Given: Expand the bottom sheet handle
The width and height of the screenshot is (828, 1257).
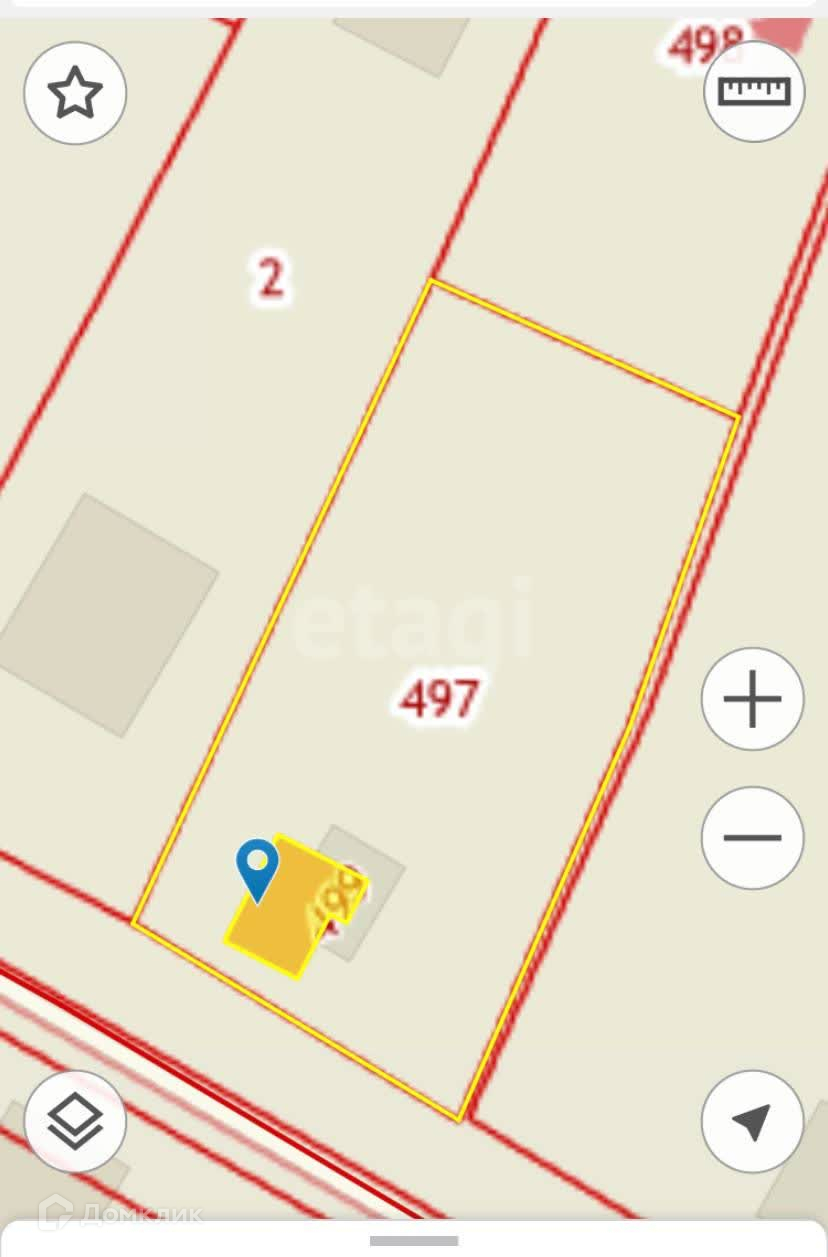Looking at the screenshot, I should (x=414, y=1241).
